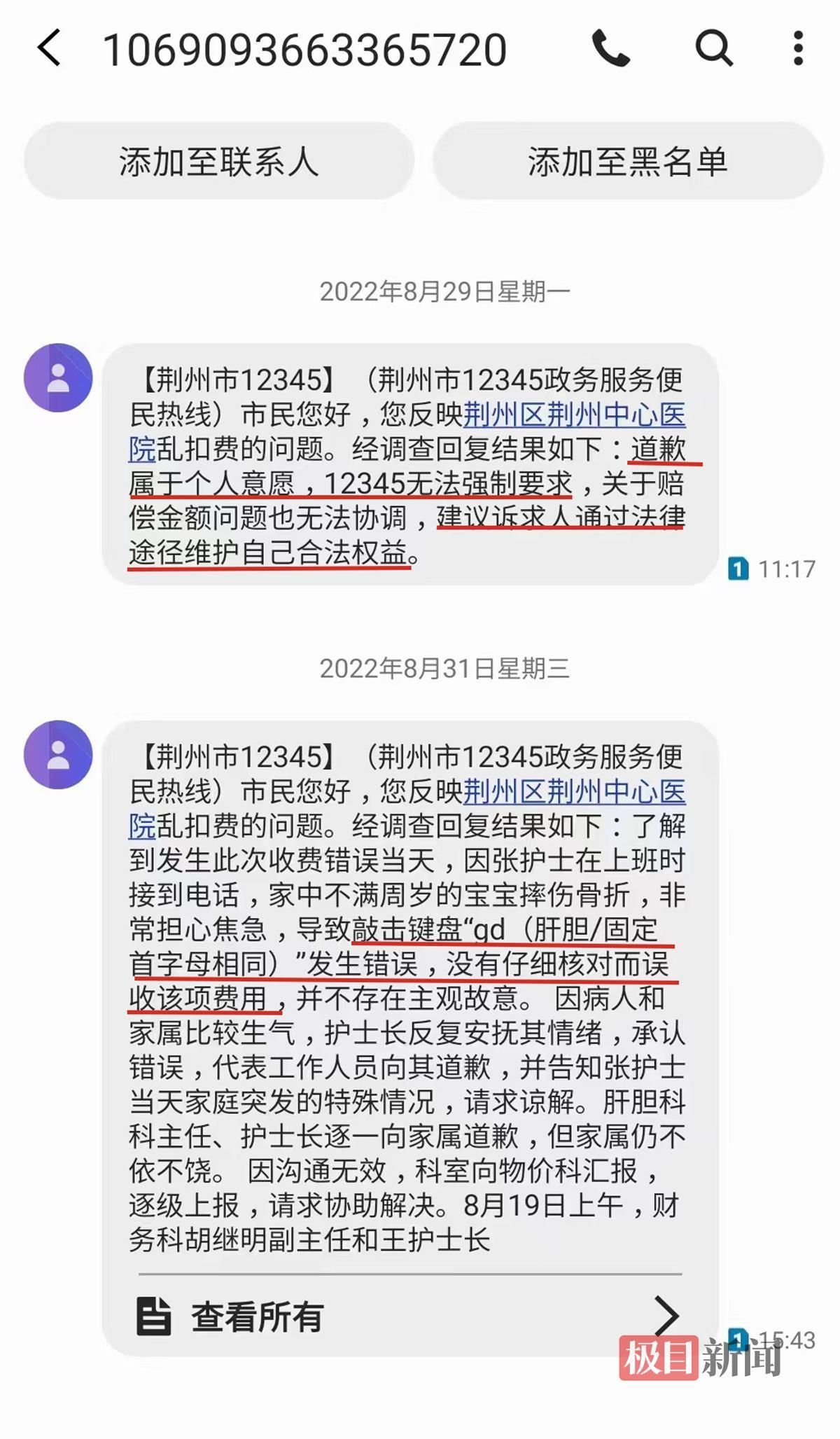Open 荆州区荆州中心医院 link in August 31 message
This screenshot has height=1439, width=840.
574,792
